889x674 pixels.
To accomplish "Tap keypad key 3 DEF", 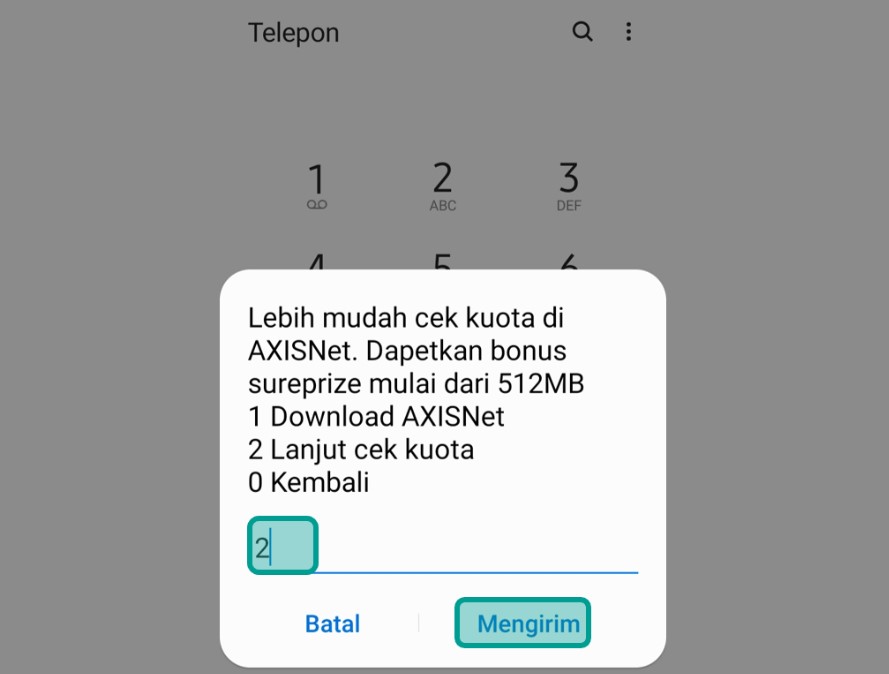I will 568,186.
